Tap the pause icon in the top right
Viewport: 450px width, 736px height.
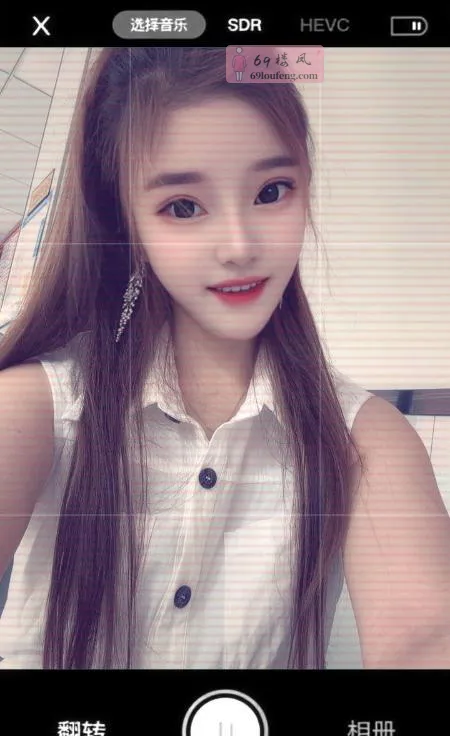pos(409,26)
